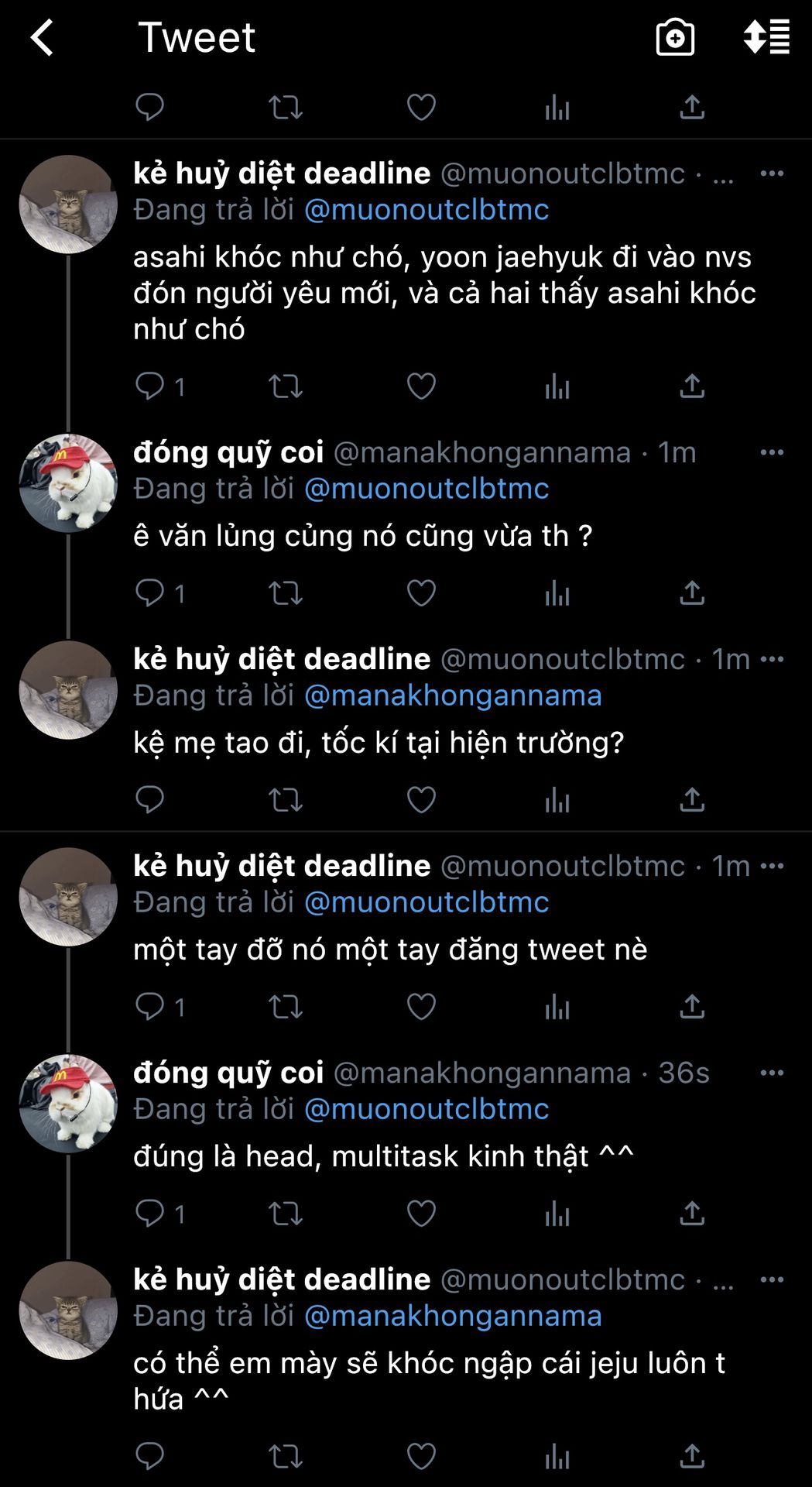Like the 'asahi khóc như chó' tweet
Image resolution: width=812 pixels, height=1487 pixels.
point(421,386)
